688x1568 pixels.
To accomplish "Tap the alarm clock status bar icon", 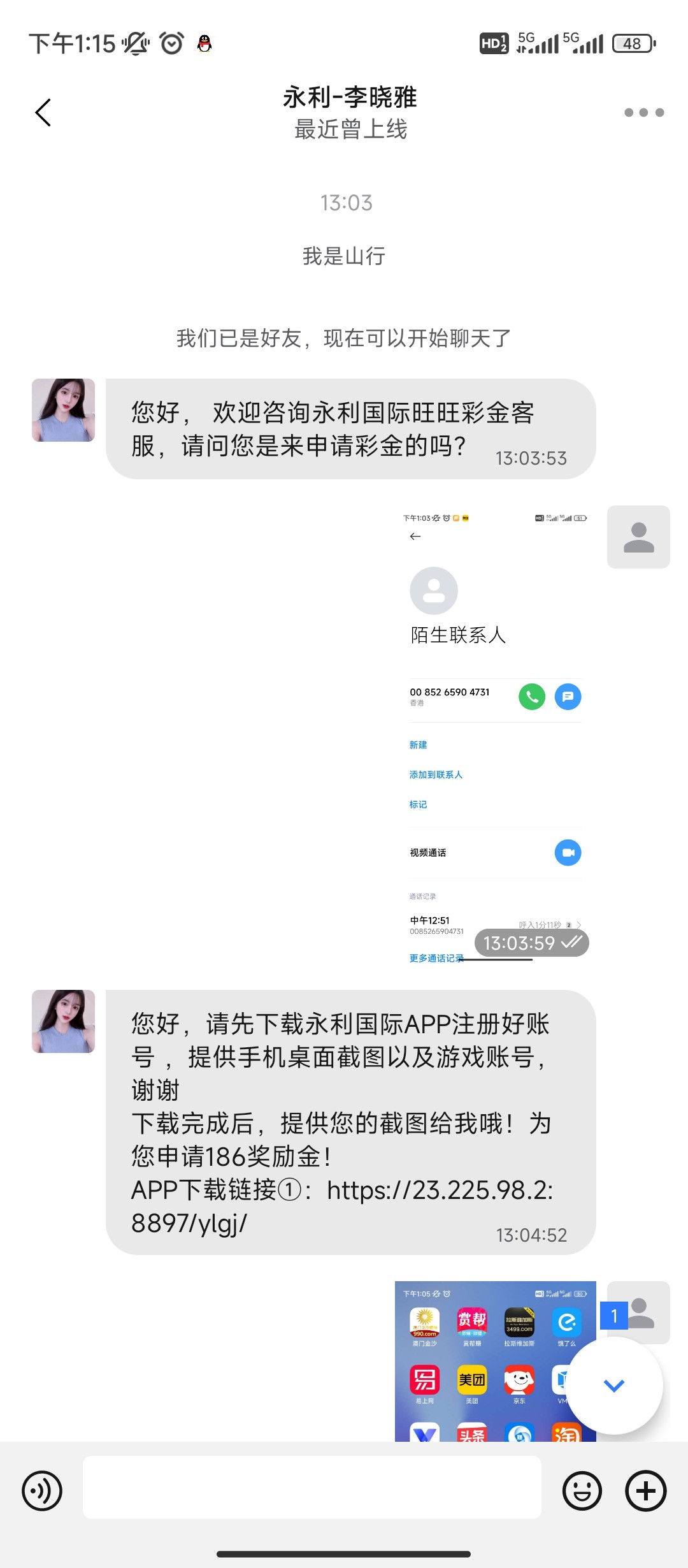I will 171,42.
